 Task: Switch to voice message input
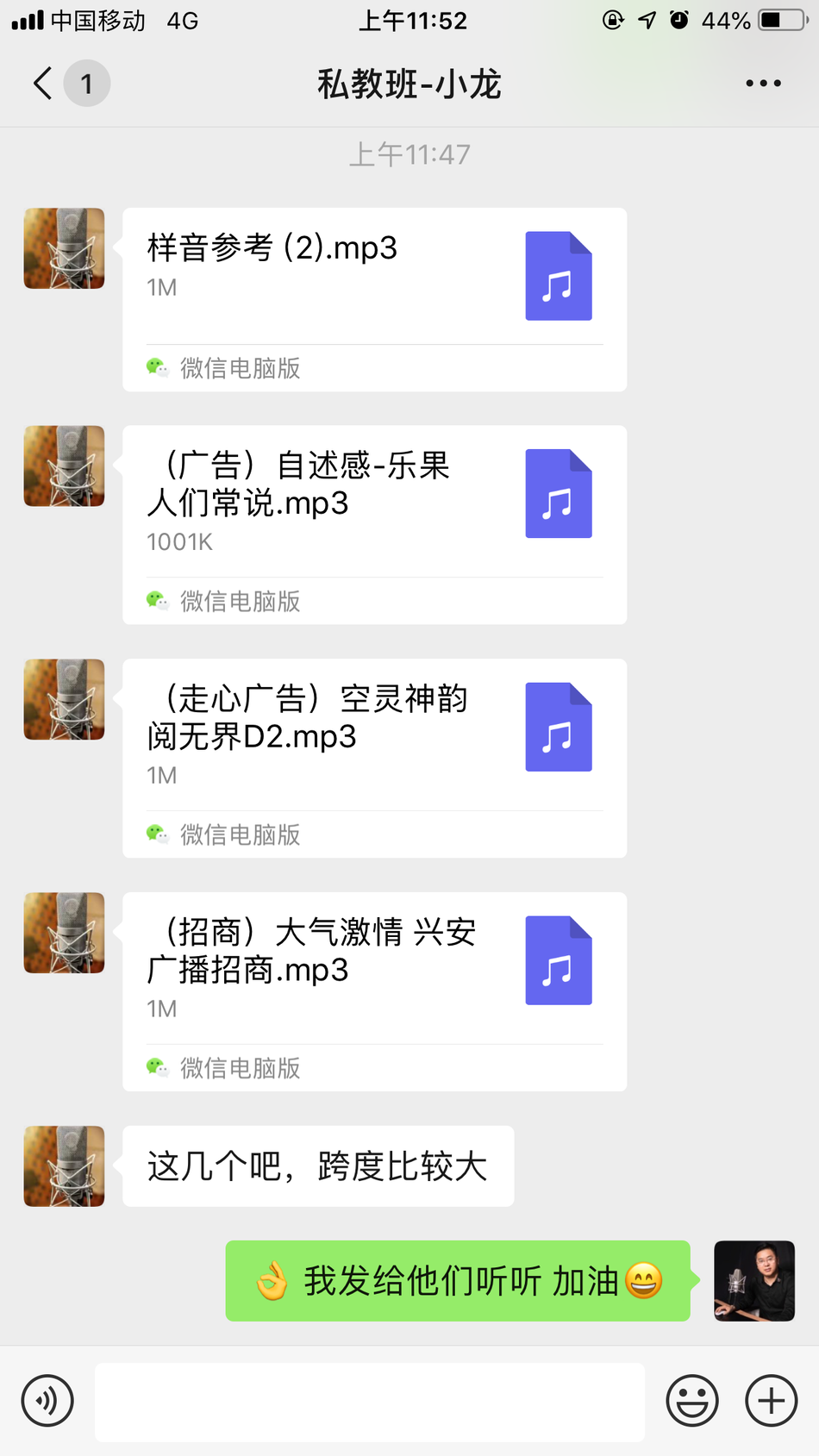click(x=47, y=1401)
